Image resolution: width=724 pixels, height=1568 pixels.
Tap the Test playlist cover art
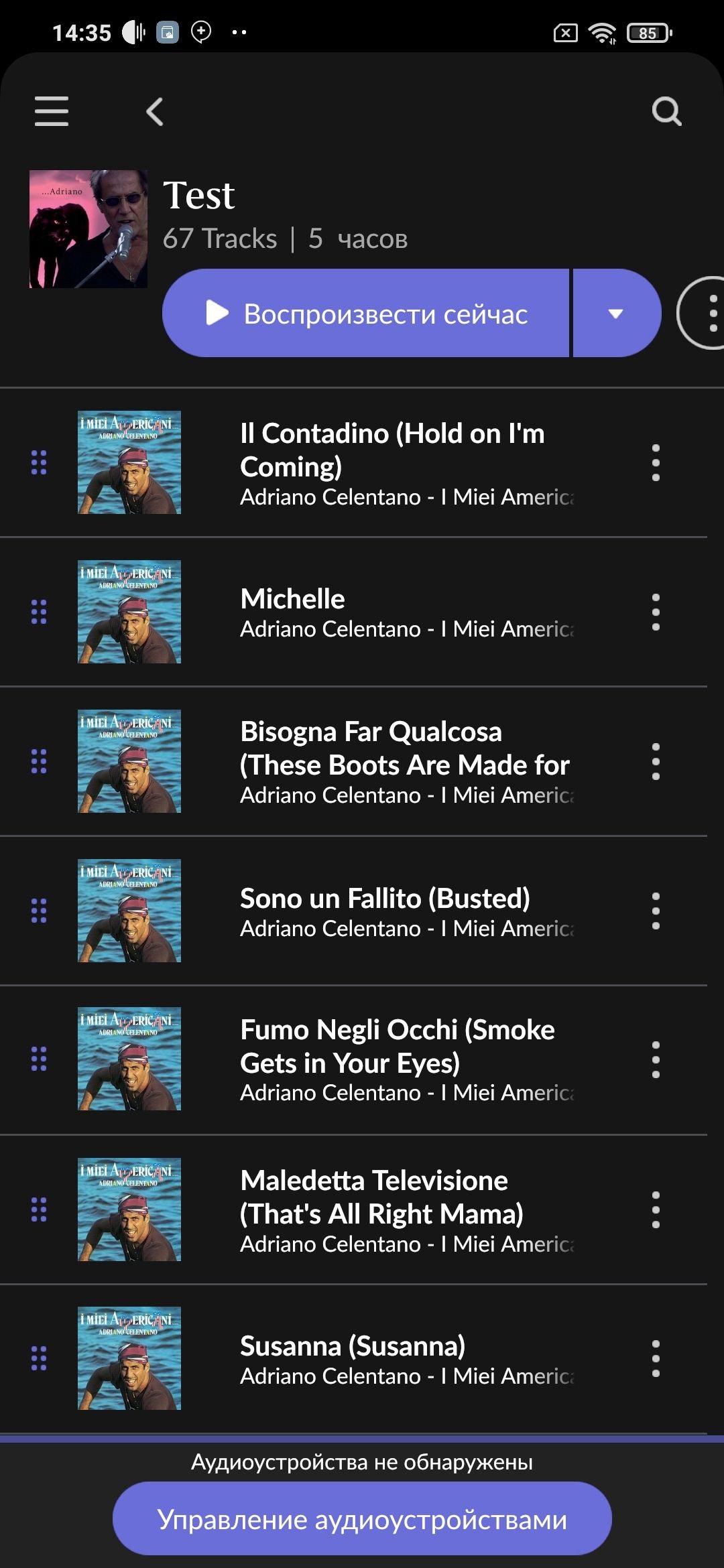[x=88, y=229]
